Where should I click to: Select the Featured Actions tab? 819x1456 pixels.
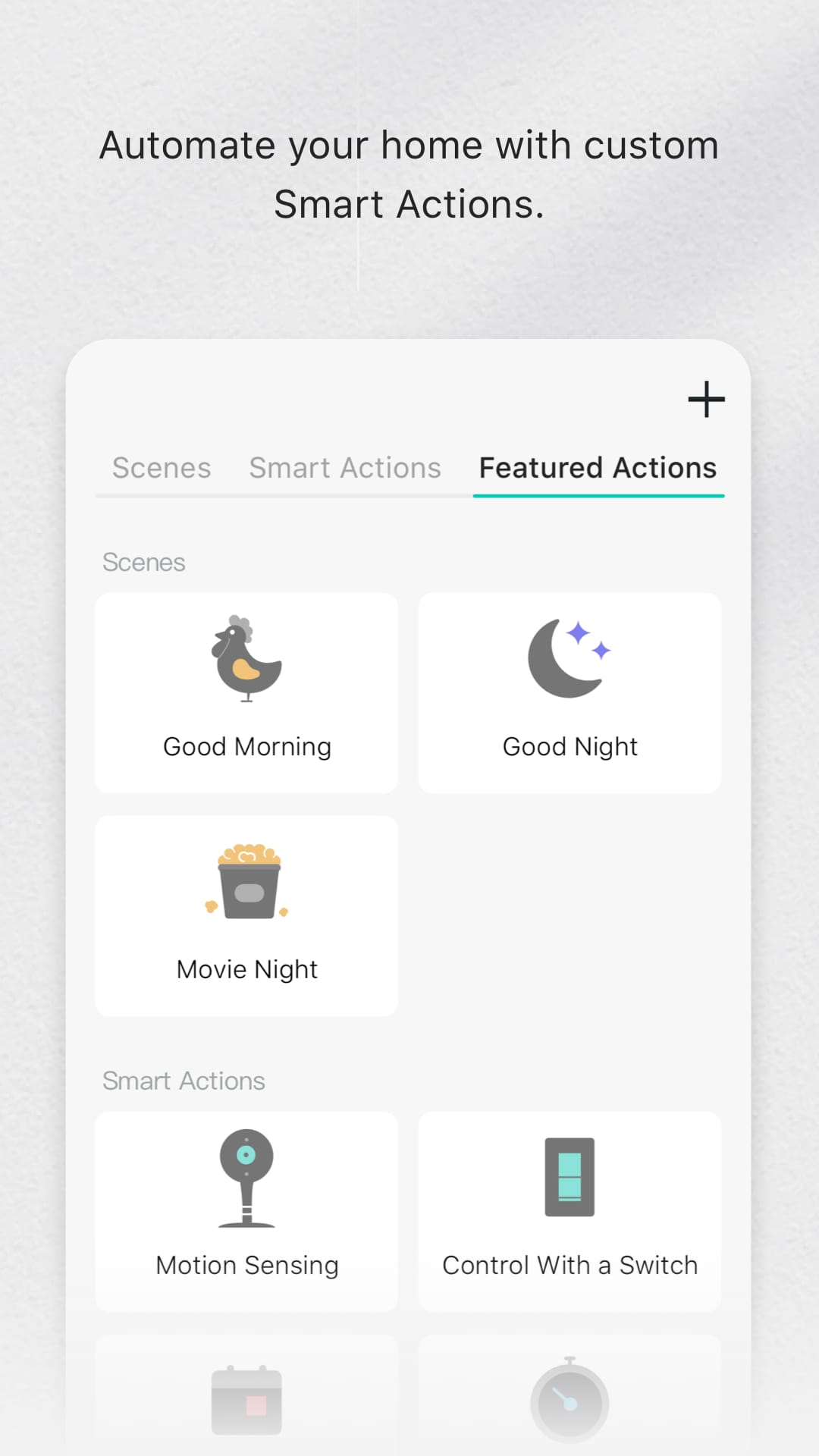click(598, 468)
